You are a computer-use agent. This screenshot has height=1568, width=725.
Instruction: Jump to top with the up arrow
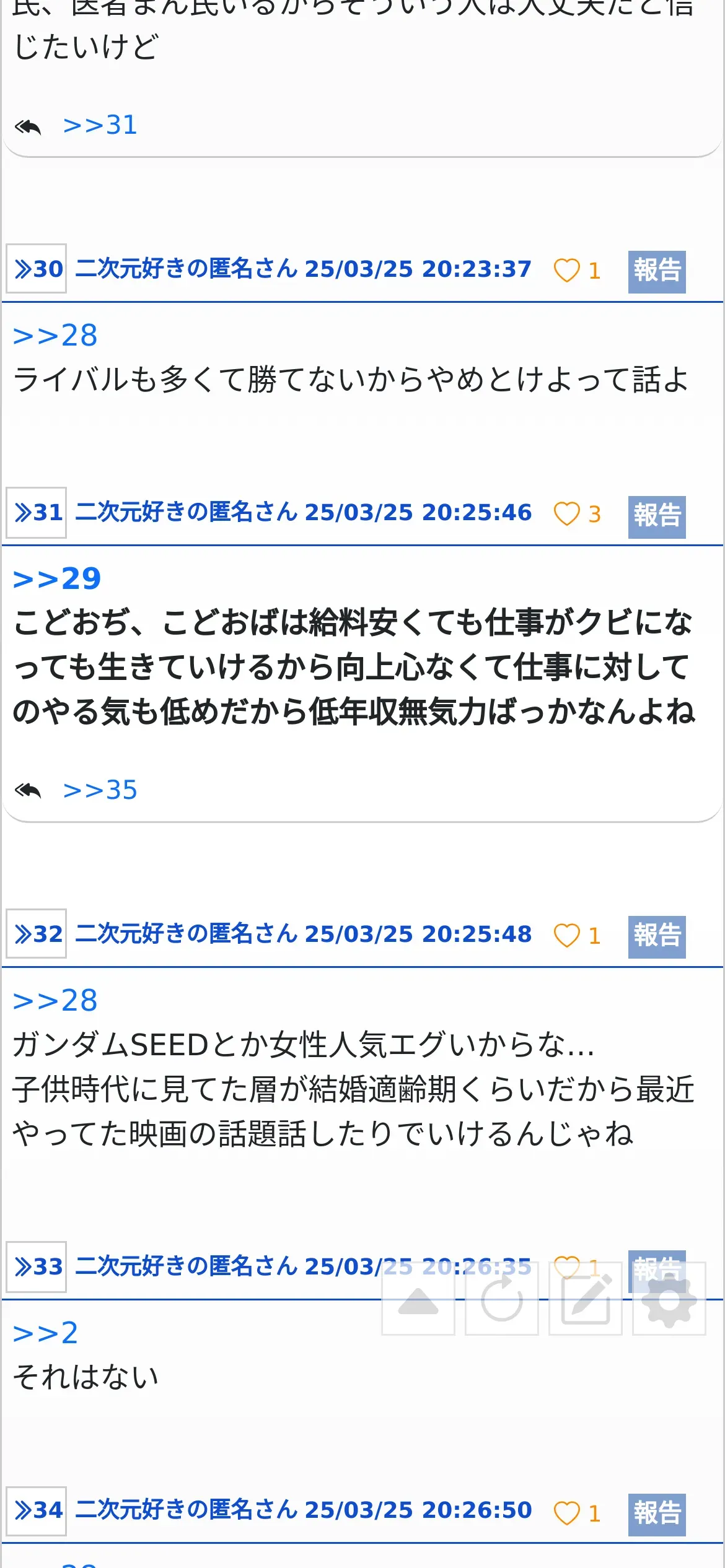(418, 1298)
